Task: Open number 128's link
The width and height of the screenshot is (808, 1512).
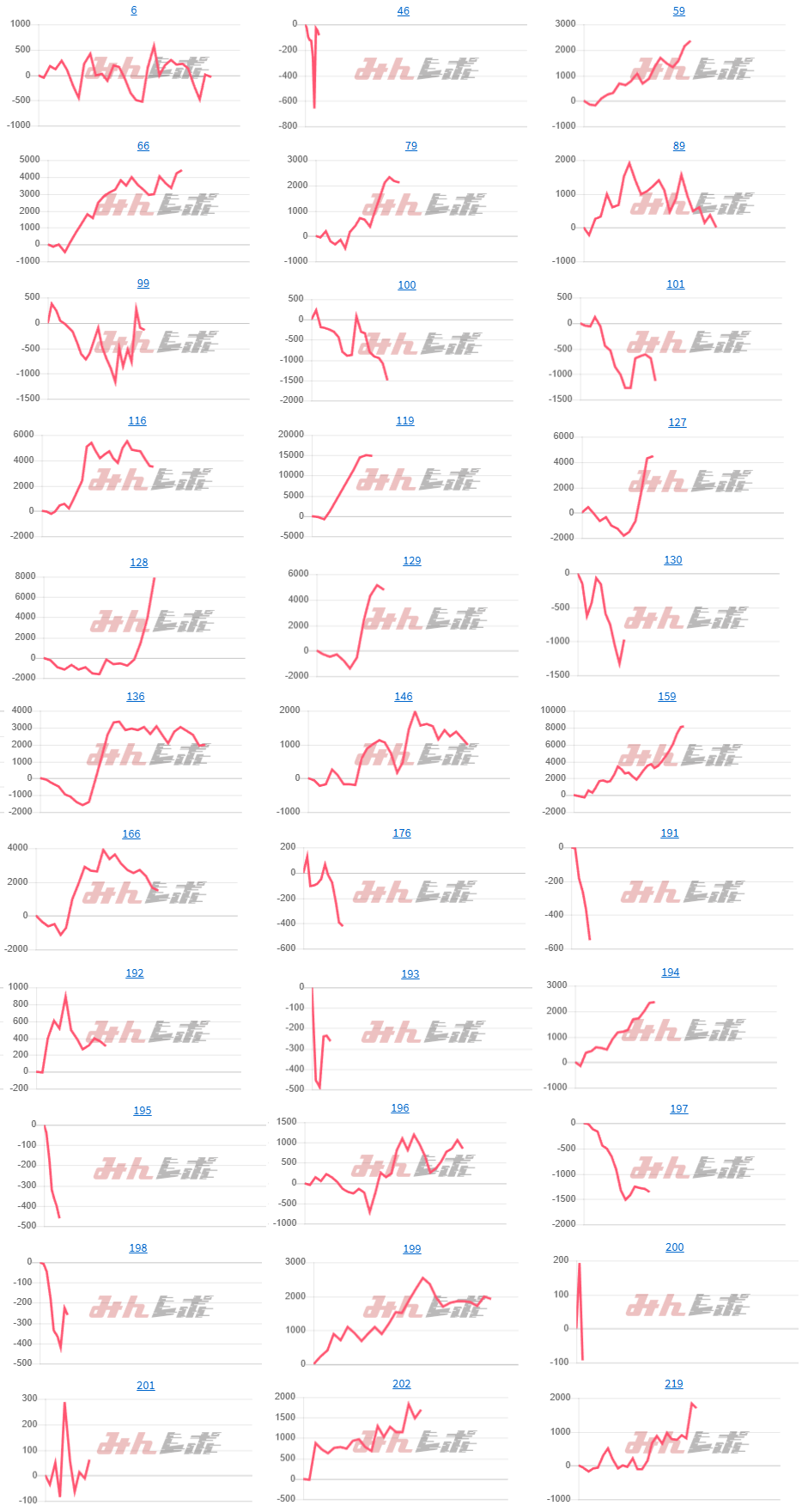Action: click(x=139, y=563)
